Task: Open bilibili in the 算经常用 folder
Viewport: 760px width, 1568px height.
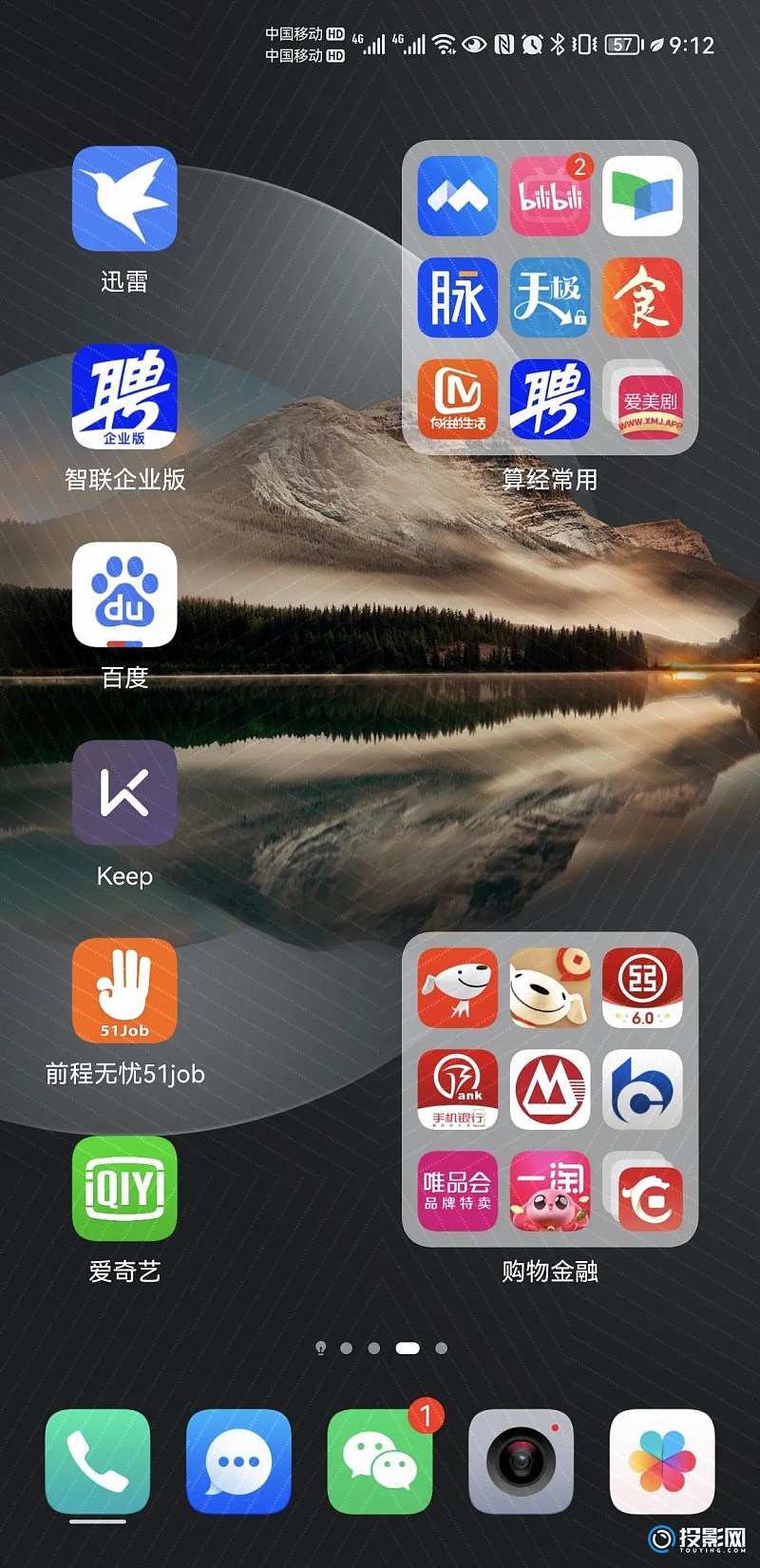Action: coord(550,196)
